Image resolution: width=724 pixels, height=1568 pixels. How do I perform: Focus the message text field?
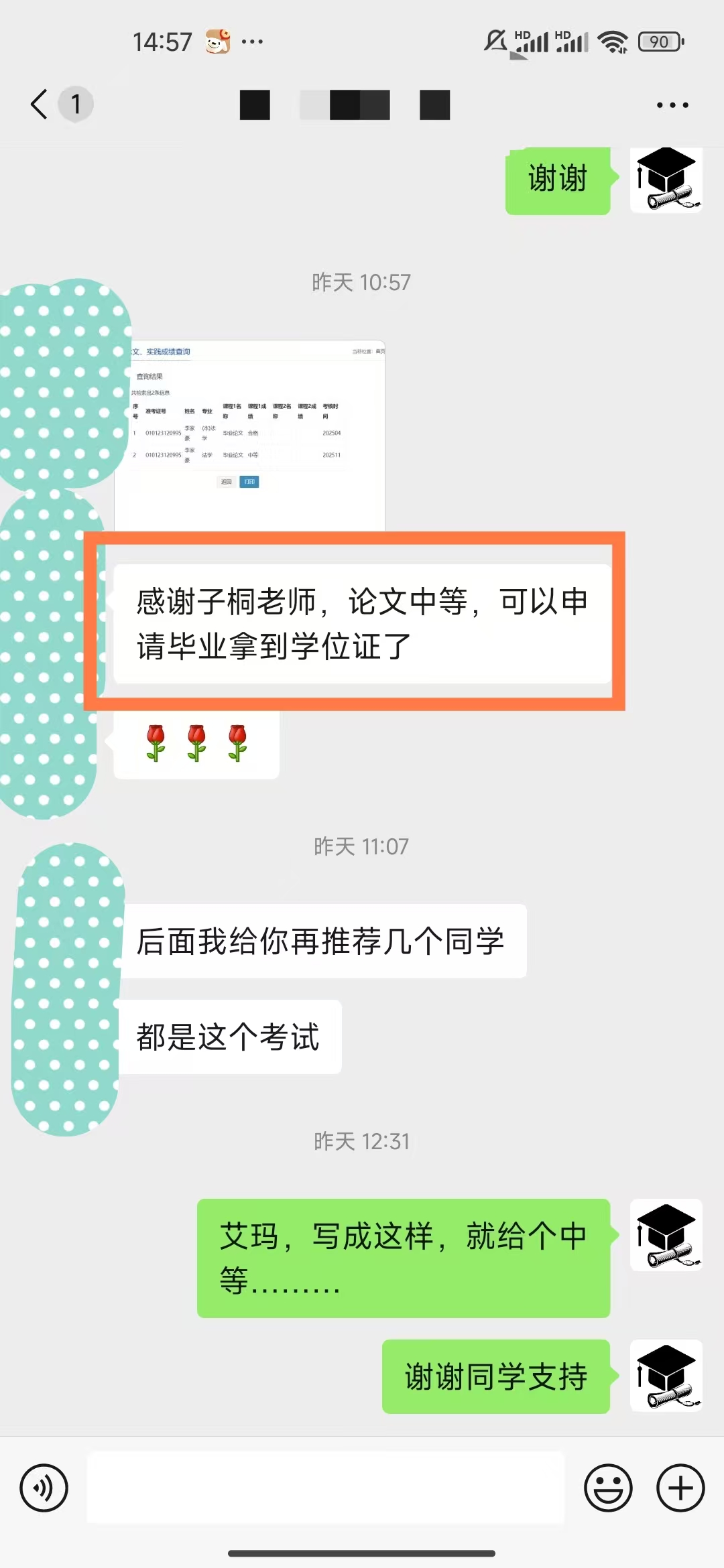pyautogui.click(x=326, y=1488)
